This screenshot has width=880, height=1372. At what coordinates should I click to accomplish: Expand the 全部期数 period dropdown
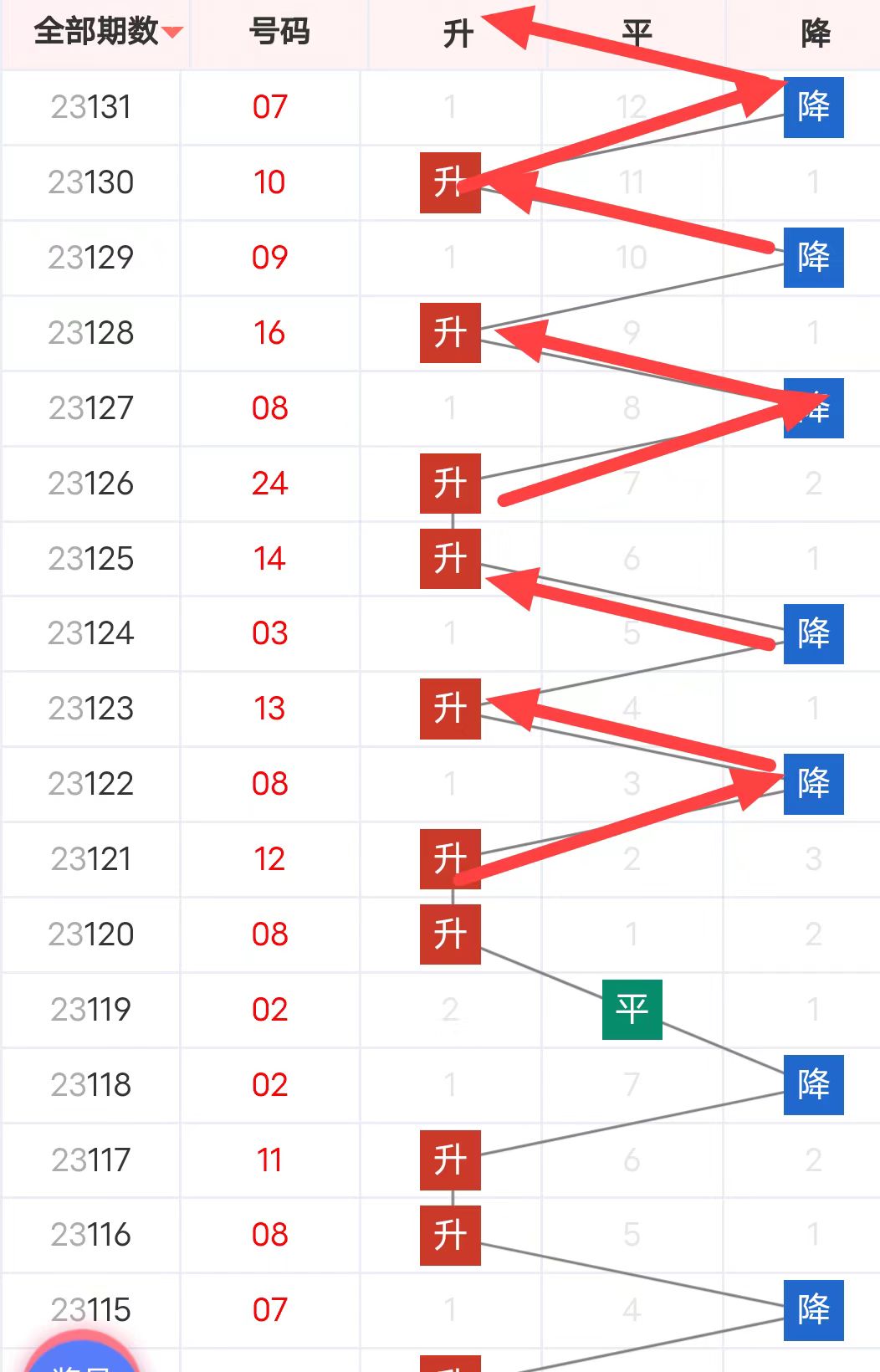(107, 33)
